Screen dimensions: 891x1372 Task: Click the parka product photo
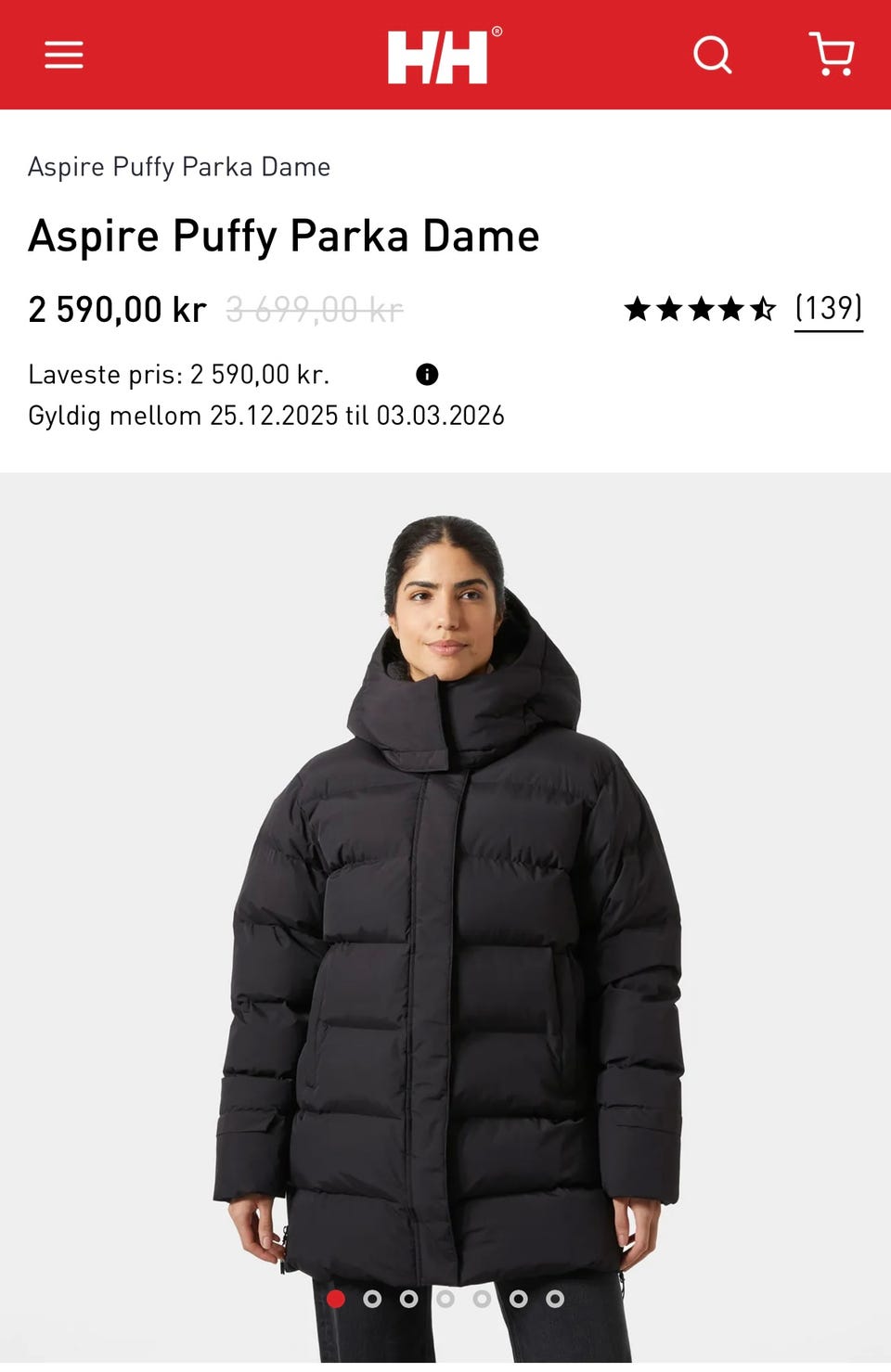(x=445, y=928)
